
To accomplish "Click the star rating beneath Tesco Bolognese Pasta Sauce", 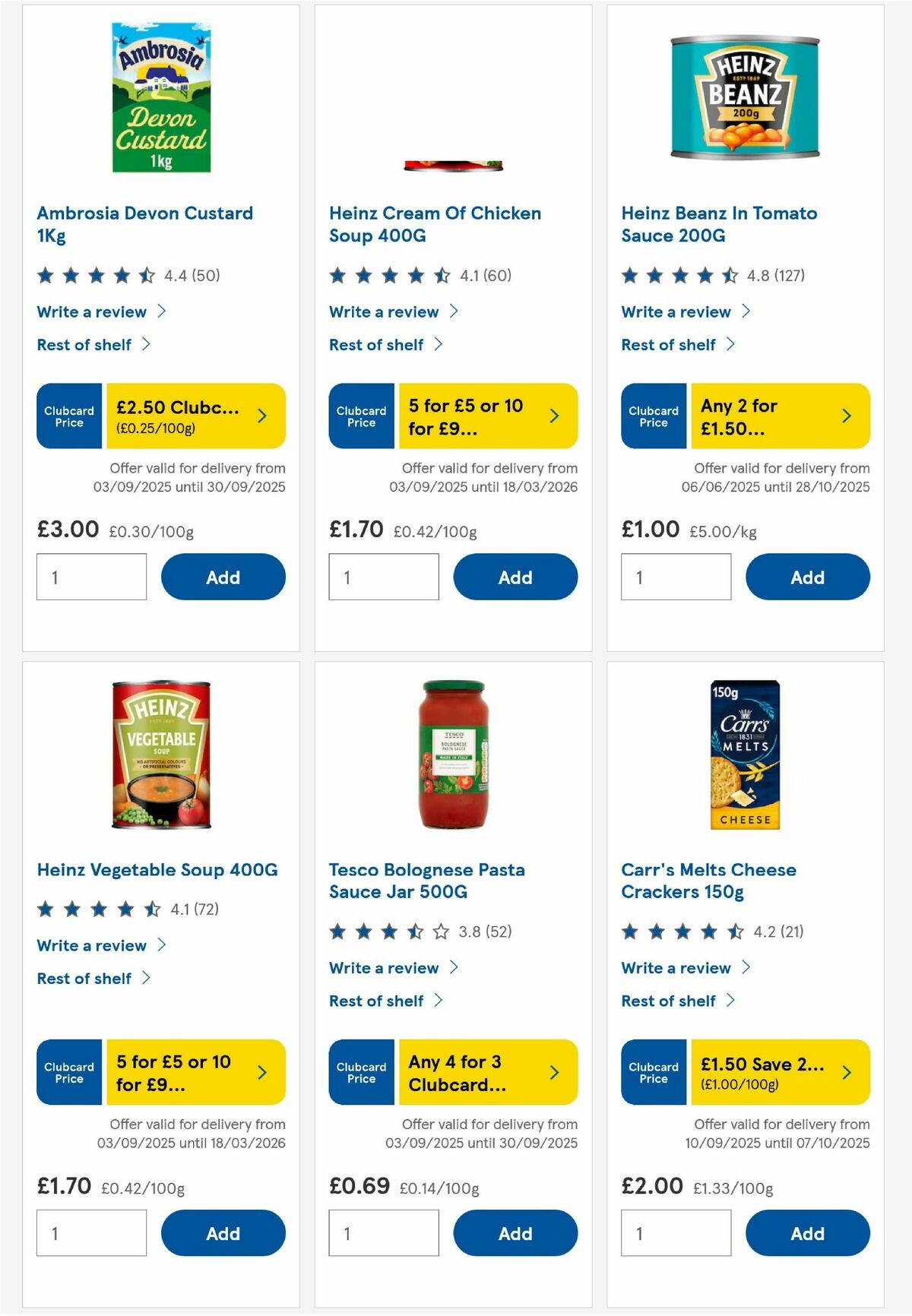I will 388,928.
